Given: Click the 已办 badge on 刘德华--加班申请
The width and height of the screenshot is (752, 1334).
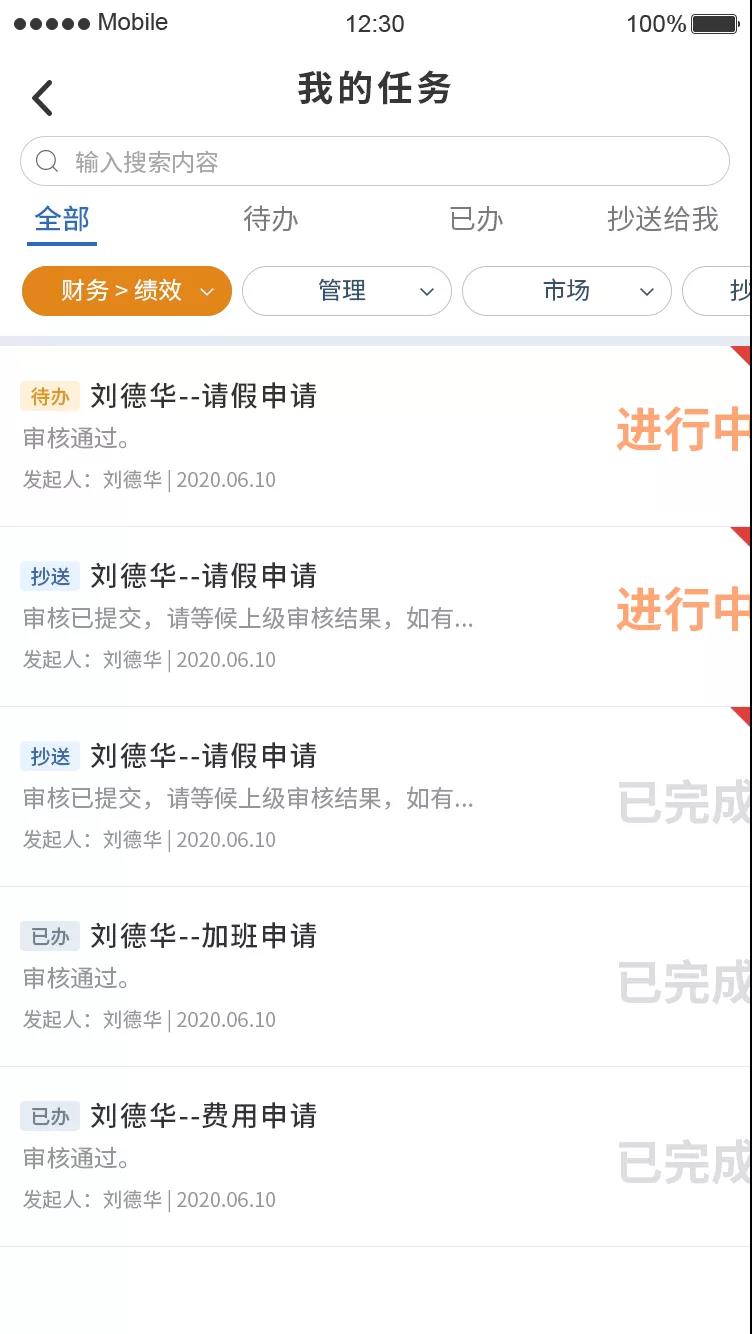Looking at the screenshot, I should coord(50,936).
